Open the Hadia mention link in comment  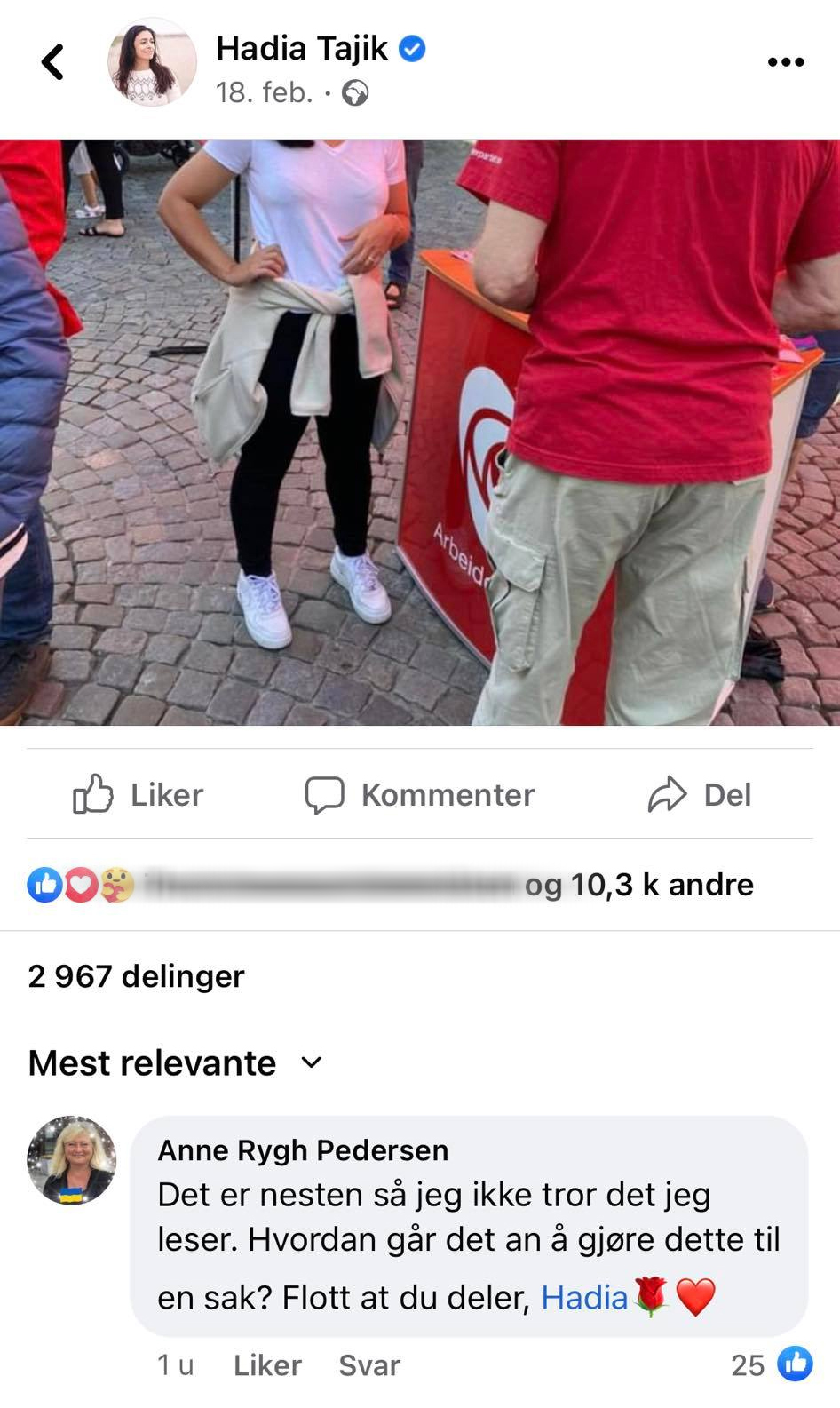pos(584,1298)
